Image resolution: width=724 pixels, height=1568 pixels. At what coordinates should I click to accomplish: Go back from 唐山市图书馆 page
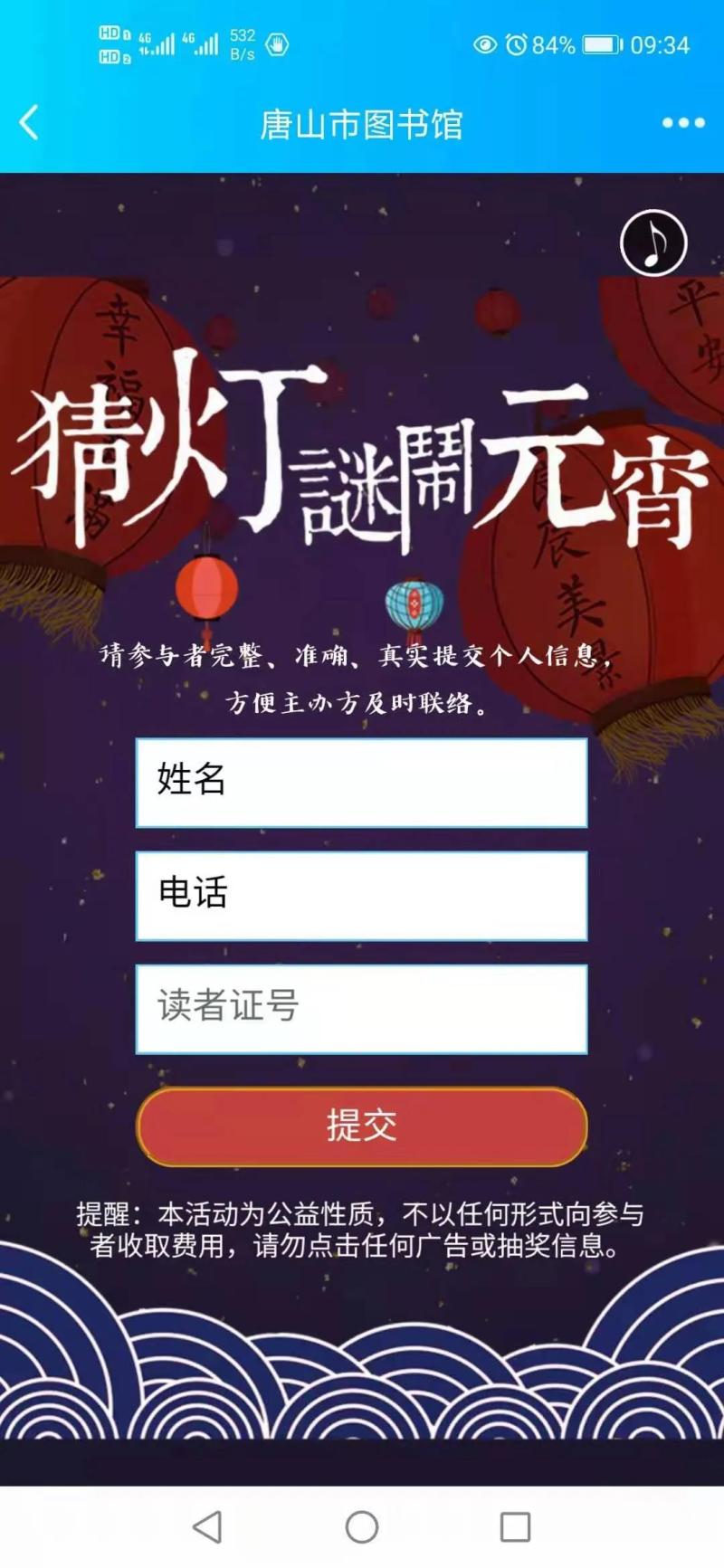tap(29, 123)
